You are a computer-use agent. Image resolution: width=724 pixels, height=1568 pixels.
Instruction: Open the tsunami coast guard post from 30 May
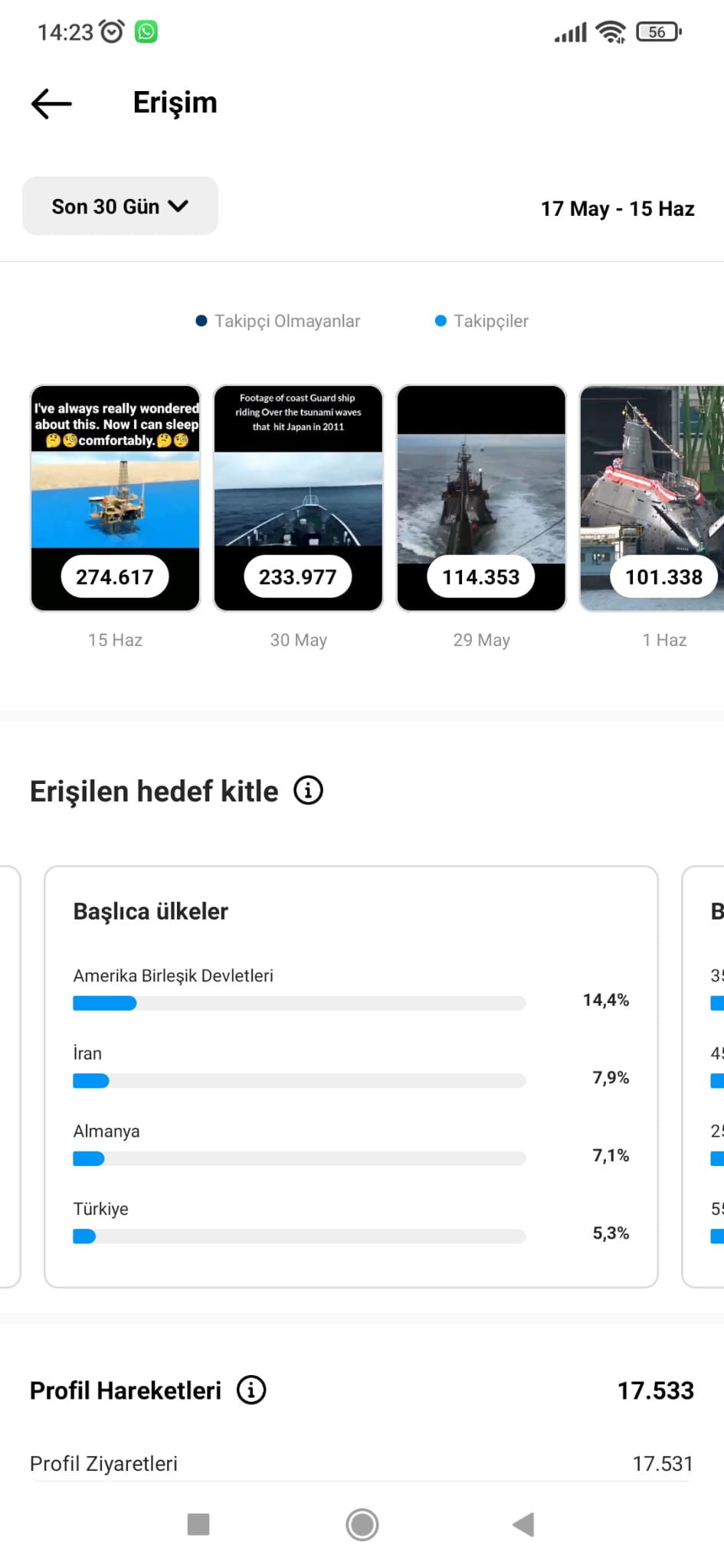[x=298, y=498]
